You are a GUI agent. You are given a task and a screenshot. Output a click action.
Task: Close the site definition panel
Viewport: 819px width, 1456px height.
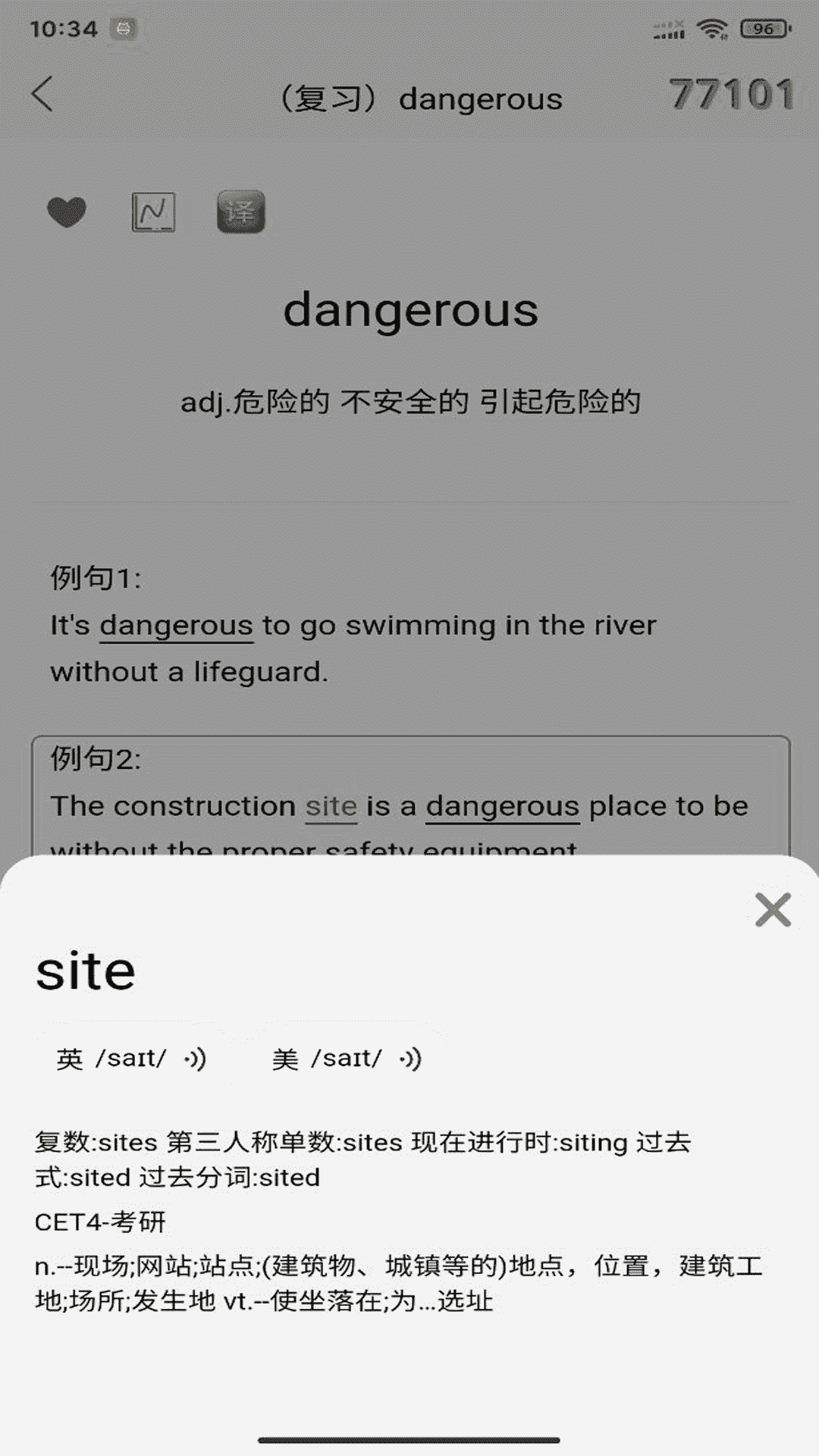pos(773,909)
